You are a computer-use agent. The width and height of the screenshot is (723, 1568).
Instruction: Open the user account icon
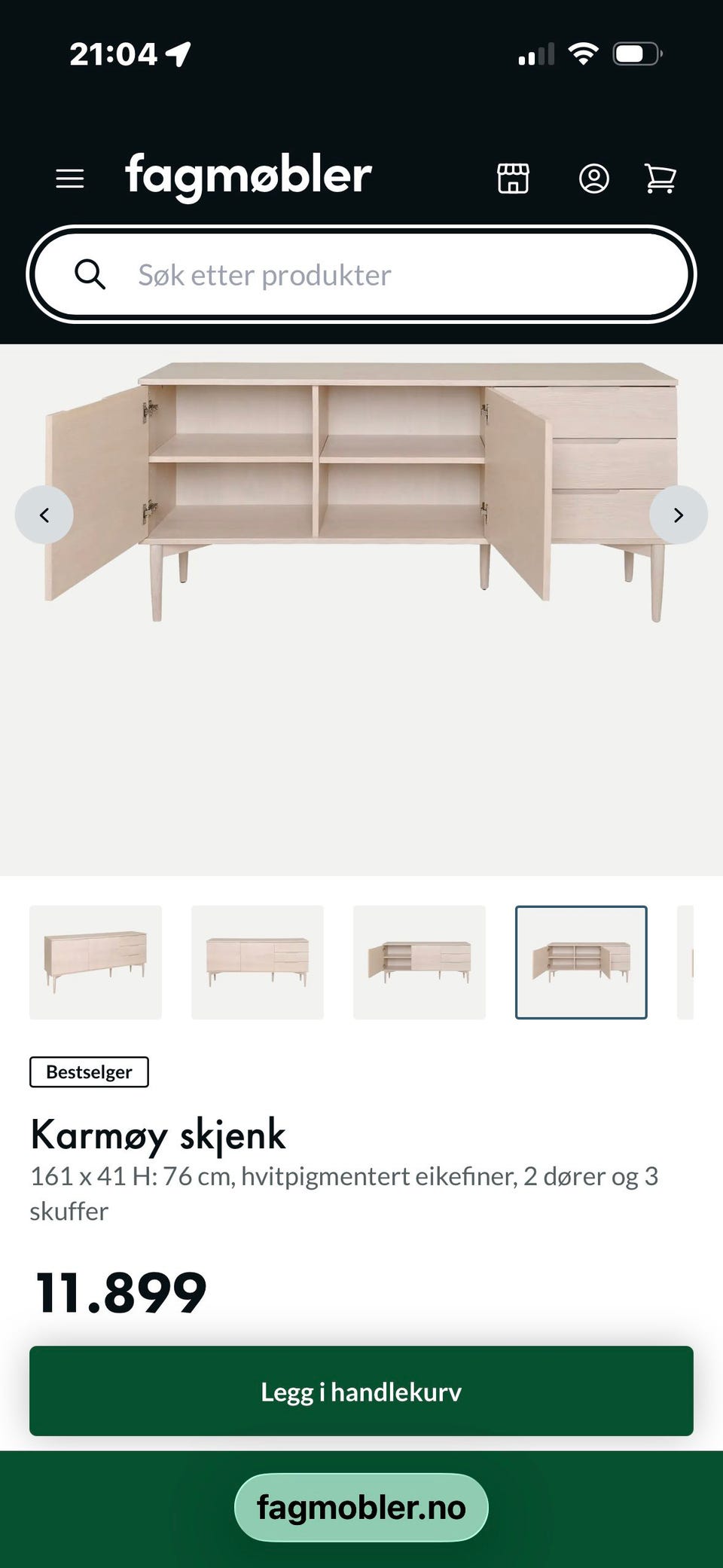(x=594, y=179)
